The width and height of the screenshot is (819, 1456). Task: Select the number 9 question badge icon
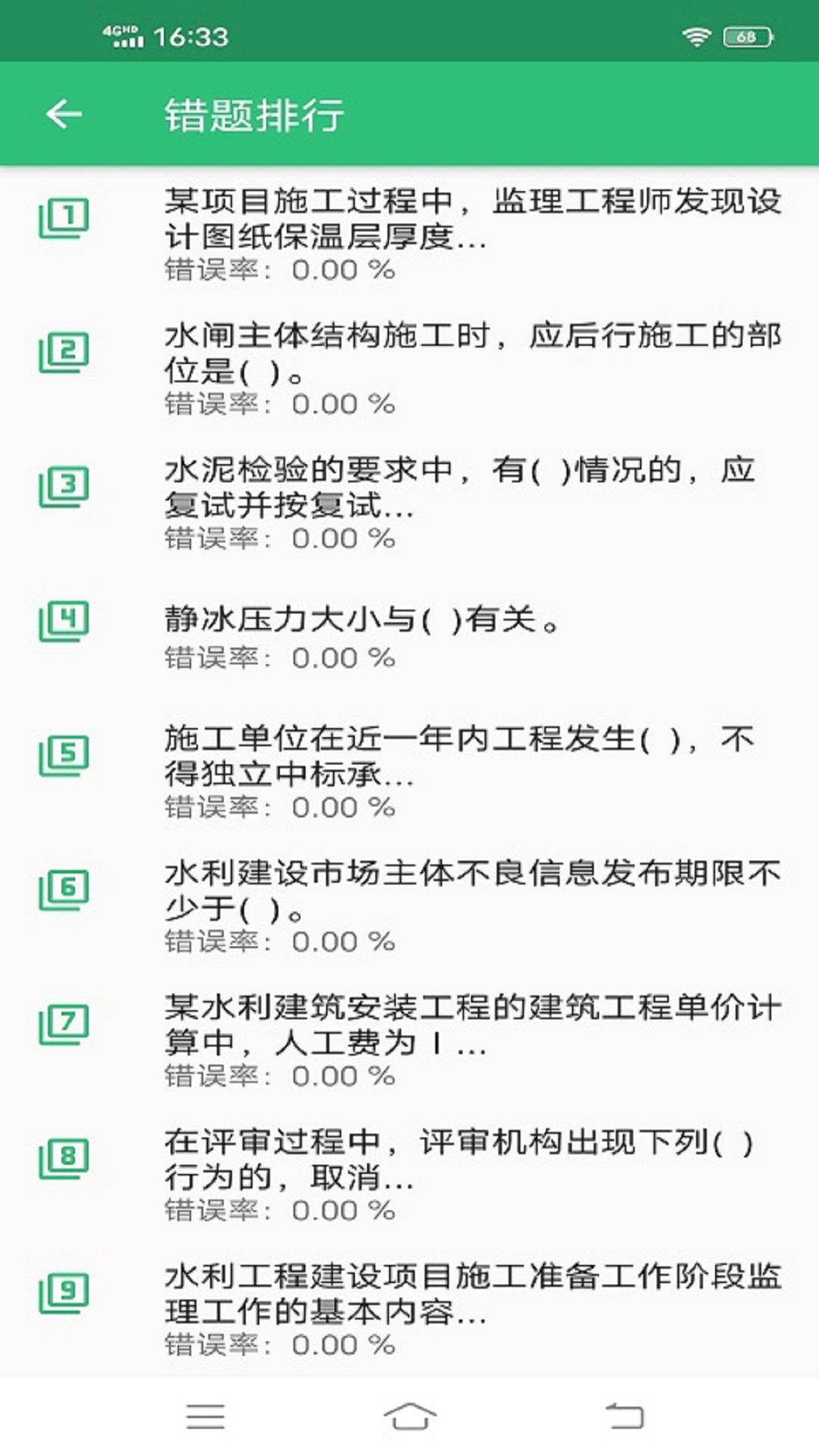click(64, 1293)
